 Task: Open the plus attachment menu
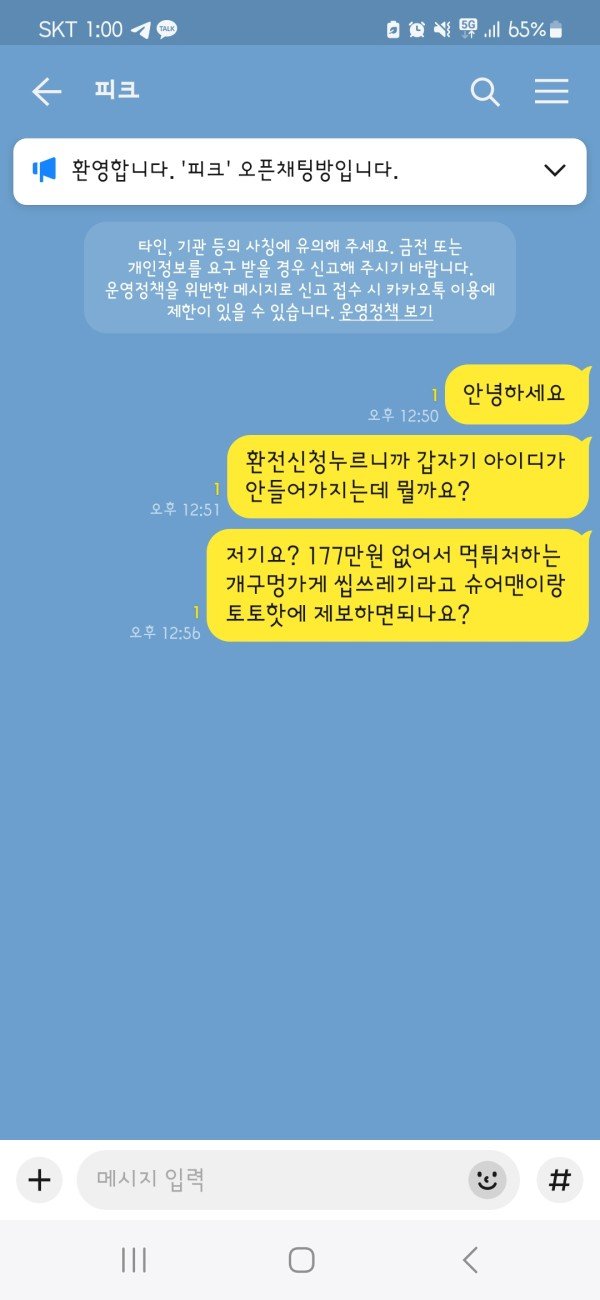(39, 1180)
